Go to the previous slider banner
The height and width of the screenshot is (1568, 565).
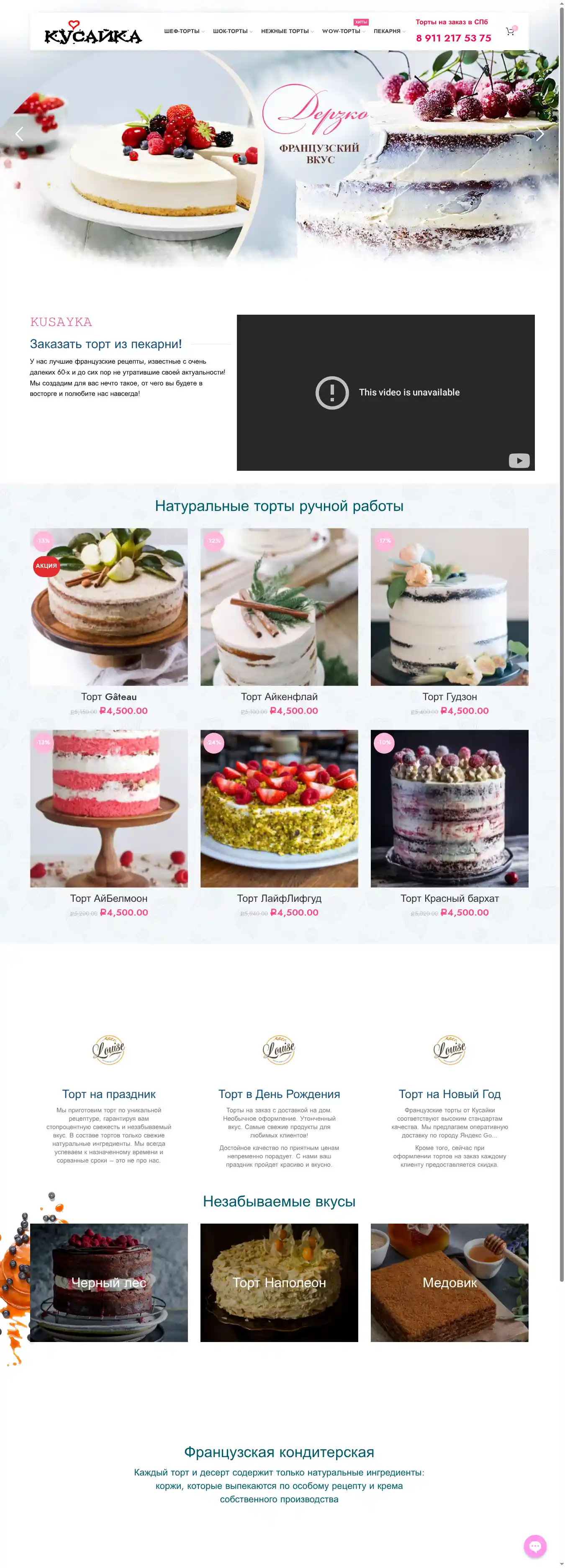click(20, 134)
